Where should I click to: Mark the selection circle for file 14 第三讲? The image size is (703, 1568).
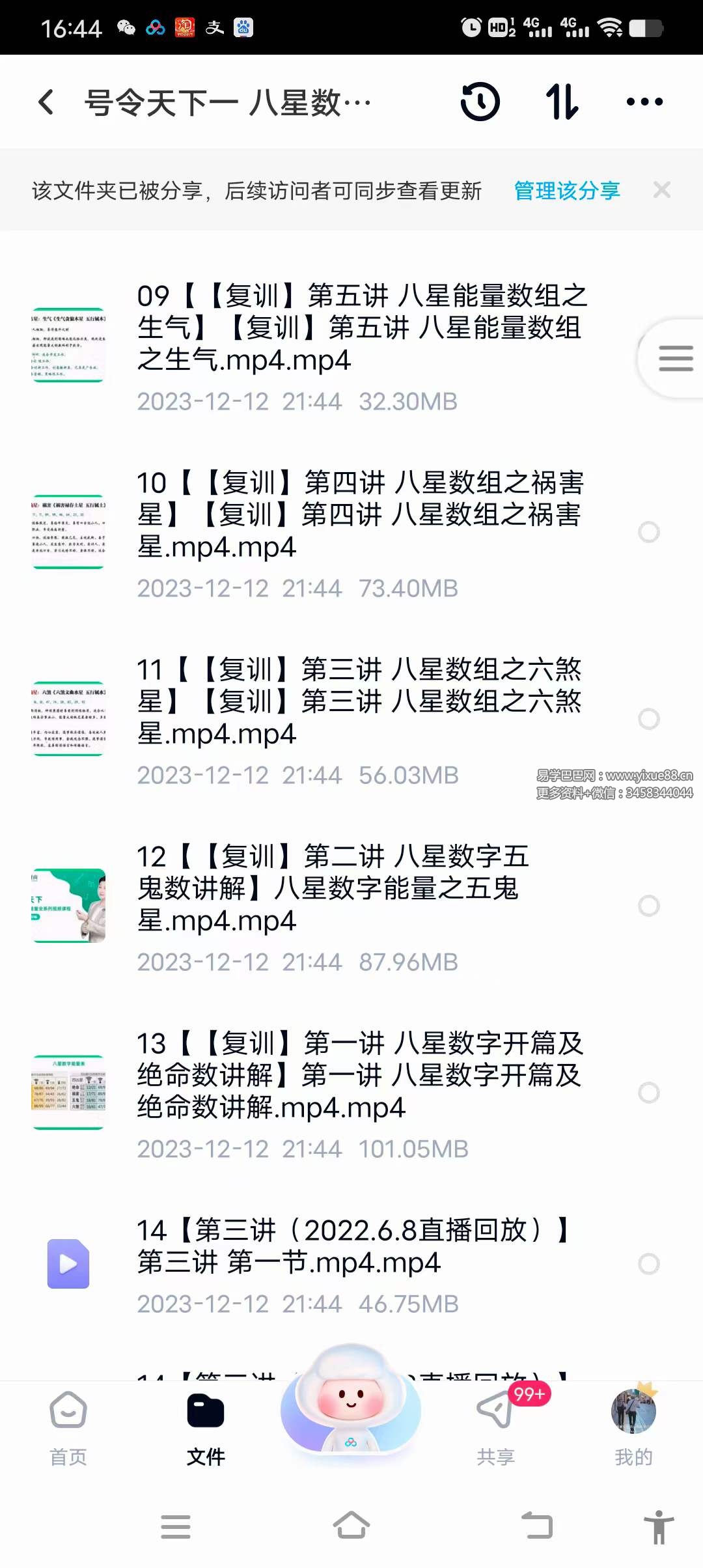click(649, 1263)
